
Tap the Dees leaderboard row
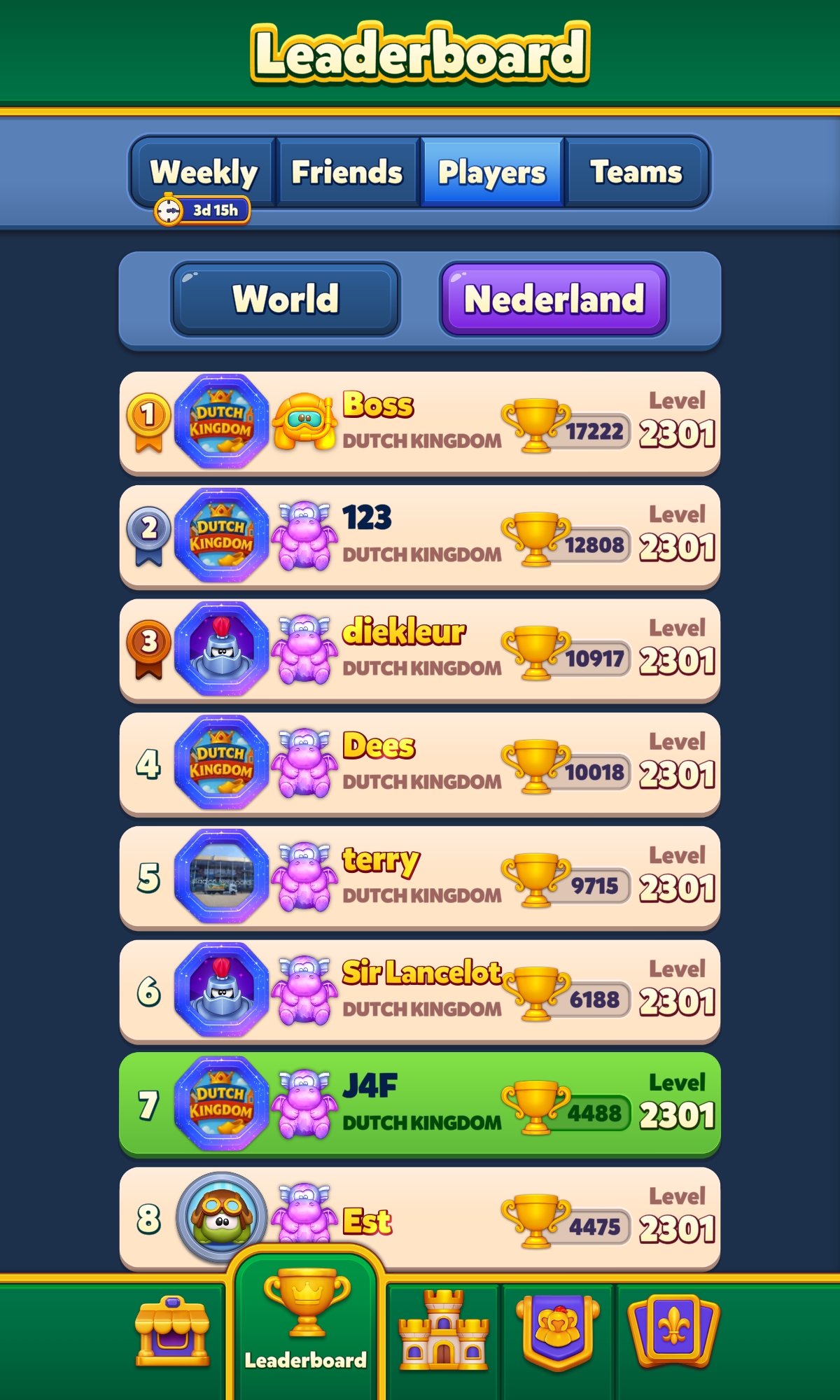coord(420,764)
